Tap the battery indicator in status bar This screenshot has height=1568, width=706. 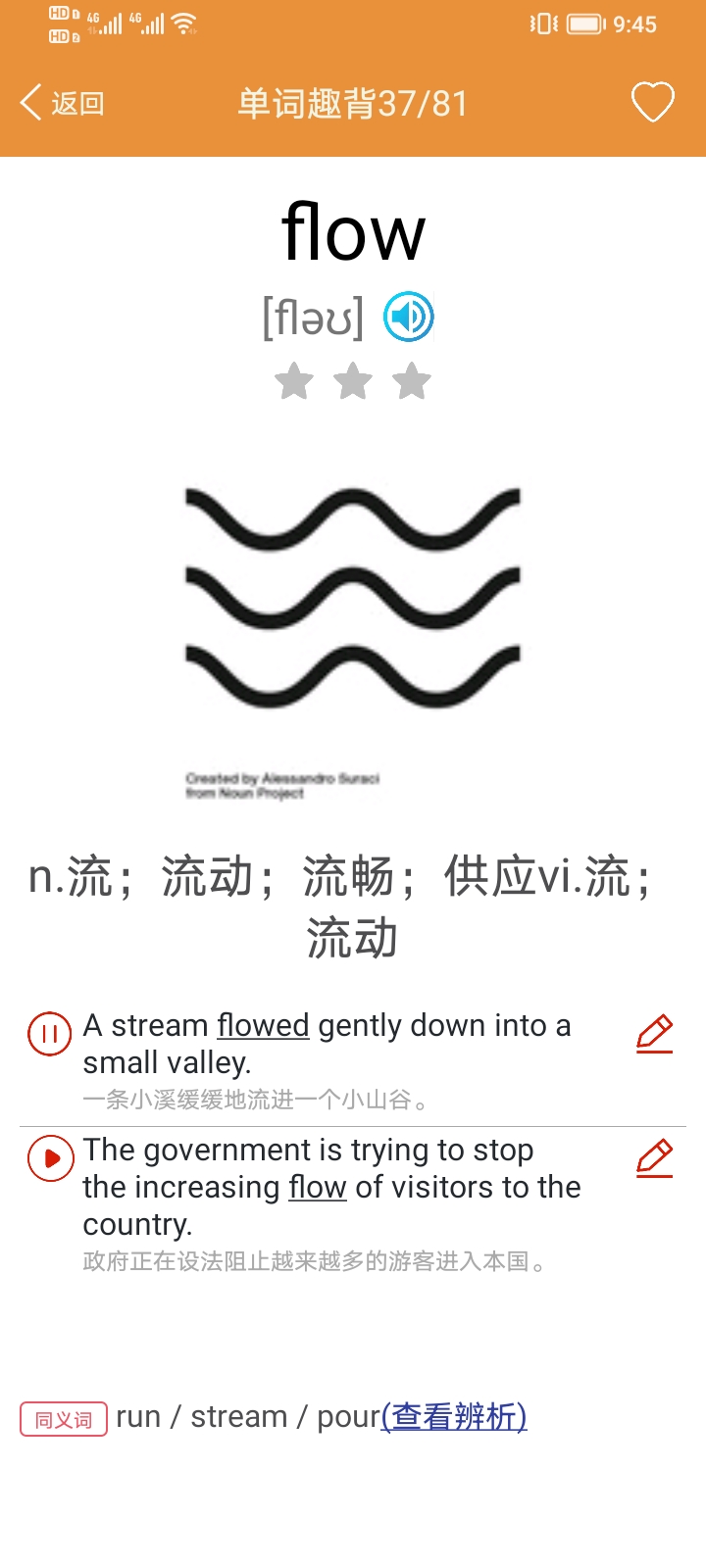pos(585,24)
